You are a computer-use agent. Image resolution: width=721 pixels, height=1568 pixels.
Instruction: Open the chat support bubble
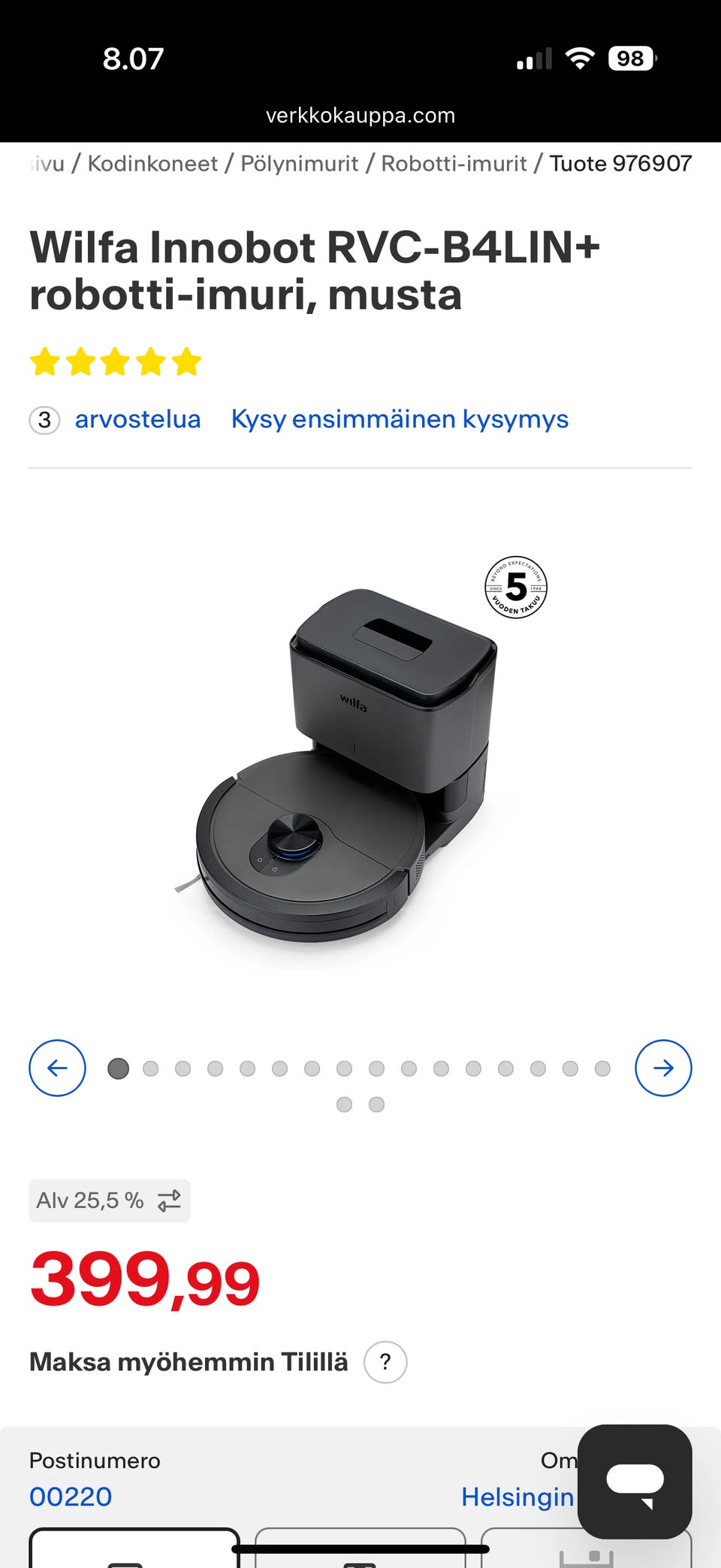(x=635, y=1482)
